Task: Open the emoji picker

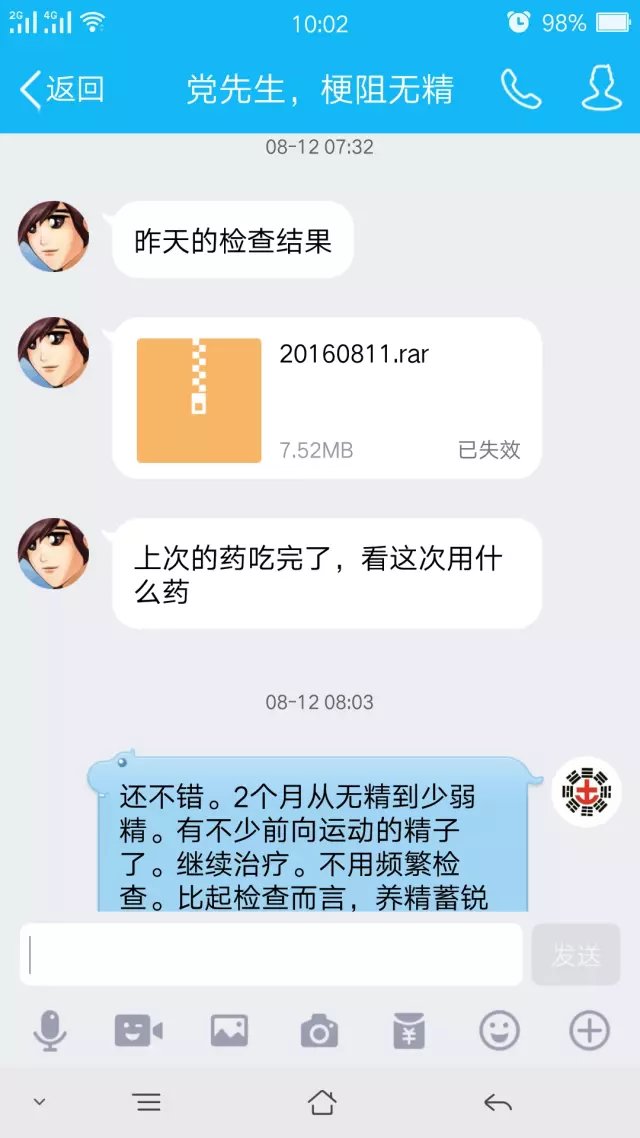Action: coord(499,1031)
